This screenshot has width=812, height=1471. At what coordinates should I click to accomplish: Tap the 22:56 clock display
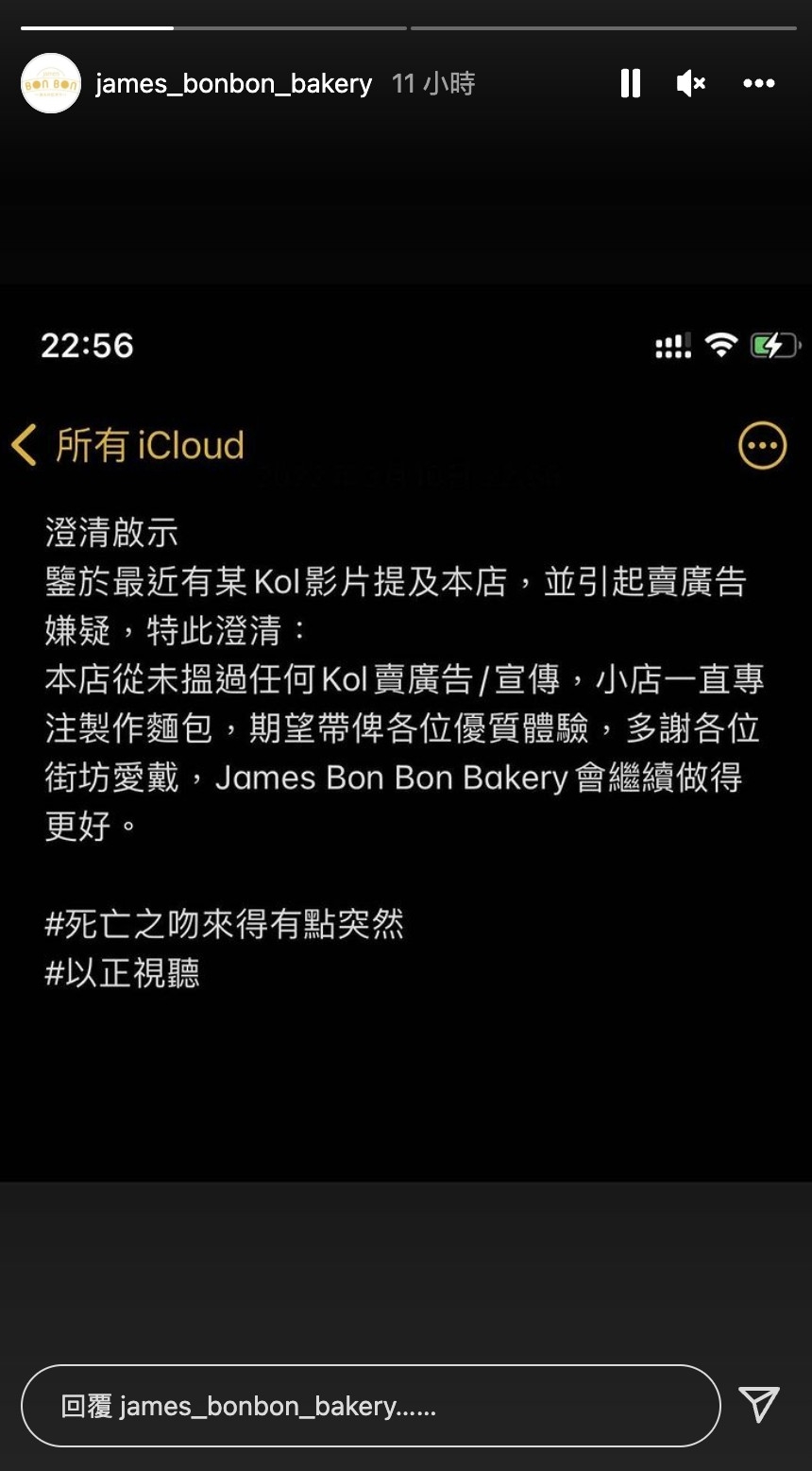pos(87,346)
